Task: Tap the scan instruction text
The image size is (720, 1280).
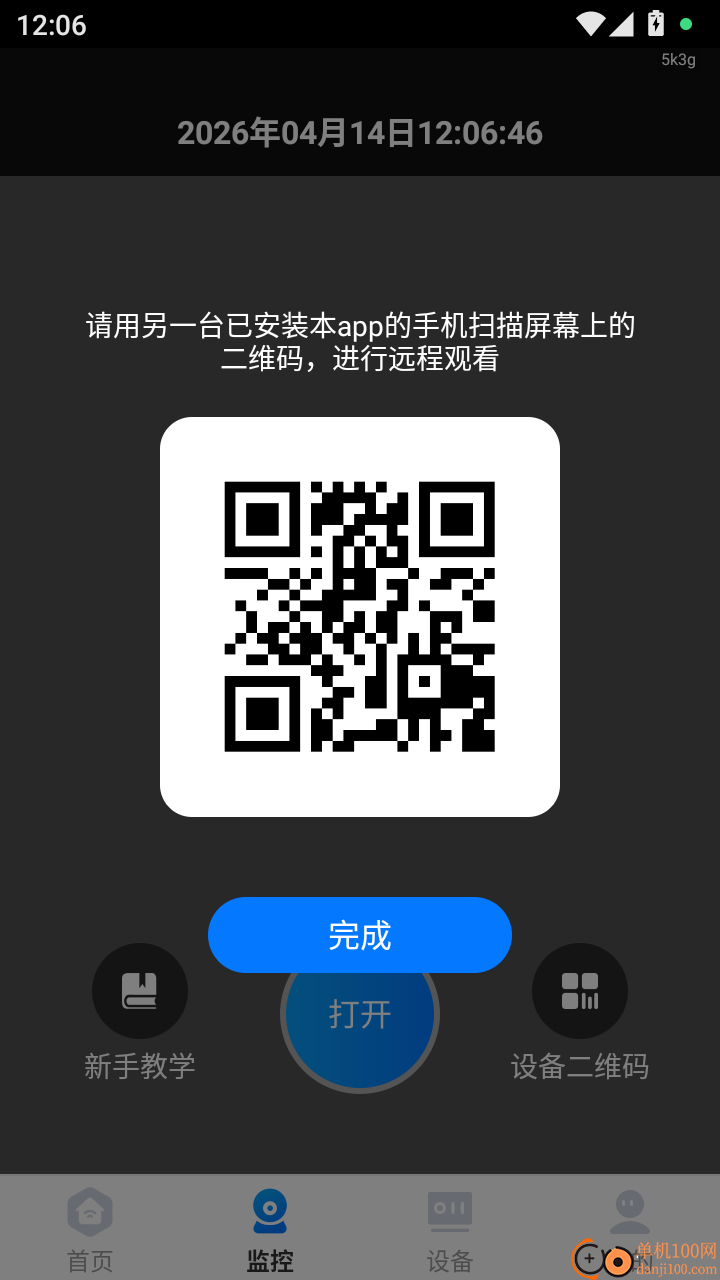Action: pyautogui.click(x=360, y=341)
